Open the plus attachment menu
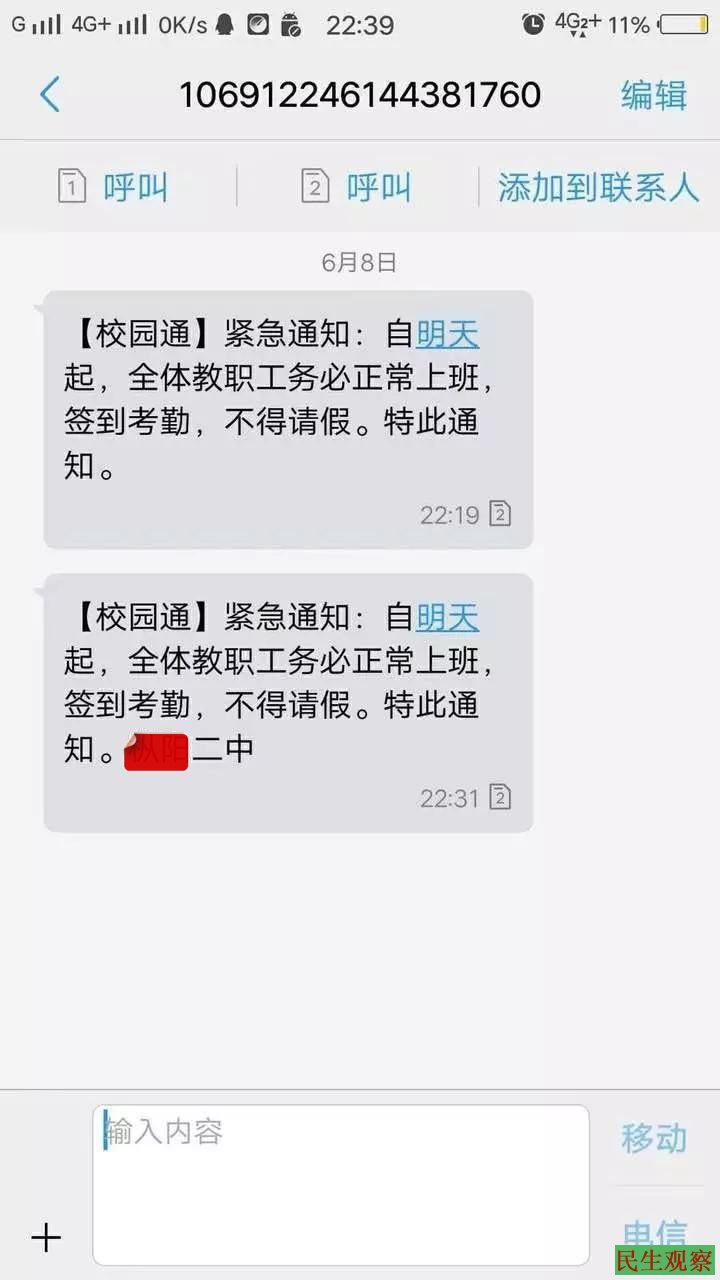The height and width of the screenshot is (1280, 720). click(x=46, y=1238)
